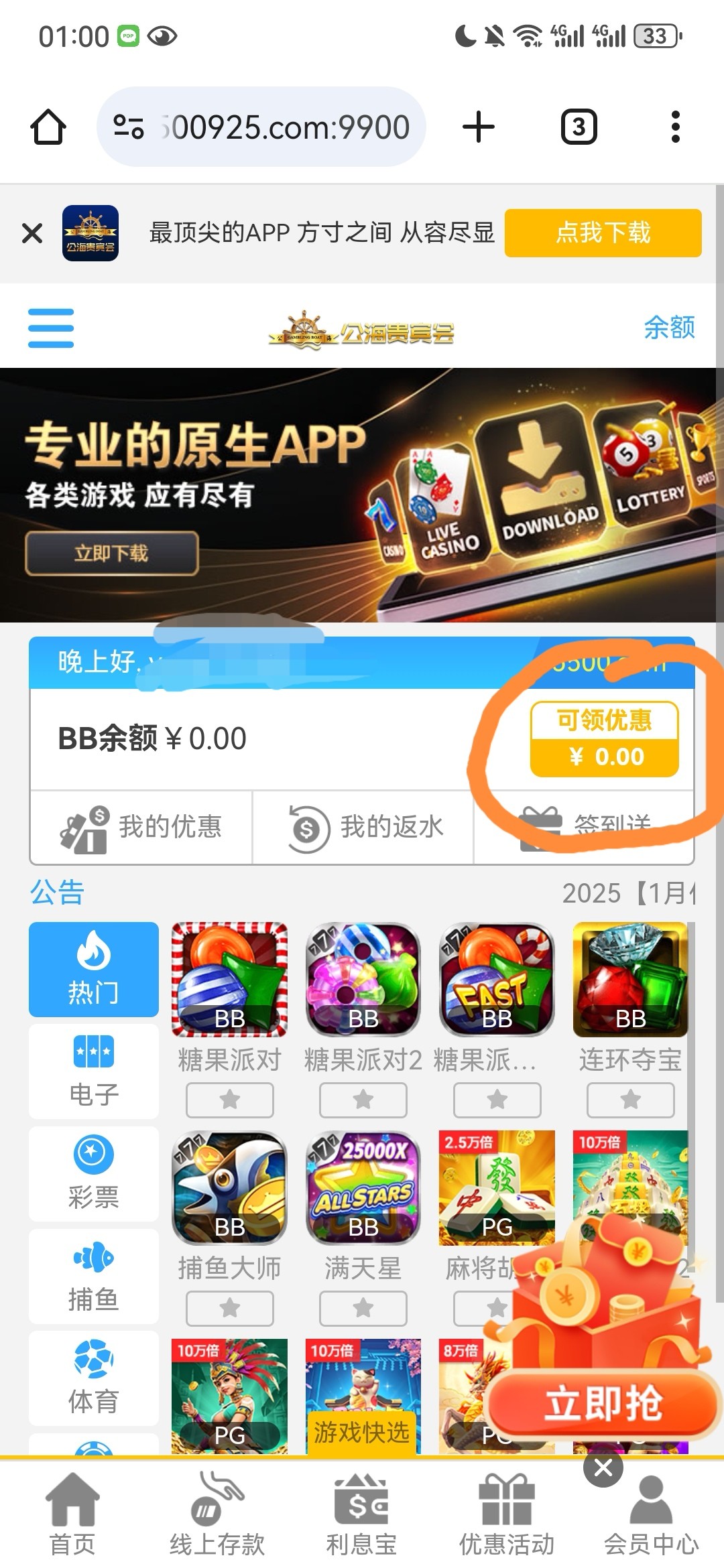Open the 可领优惠 claimable bonus button

604,739
